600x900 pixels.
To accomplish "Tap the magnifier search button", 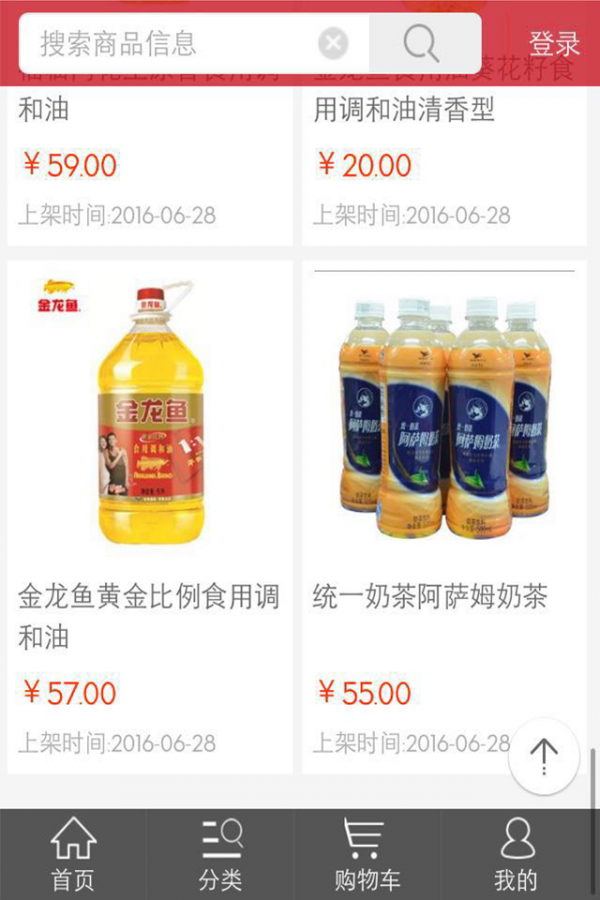I will pyautogui.click(x=421, y=44).
